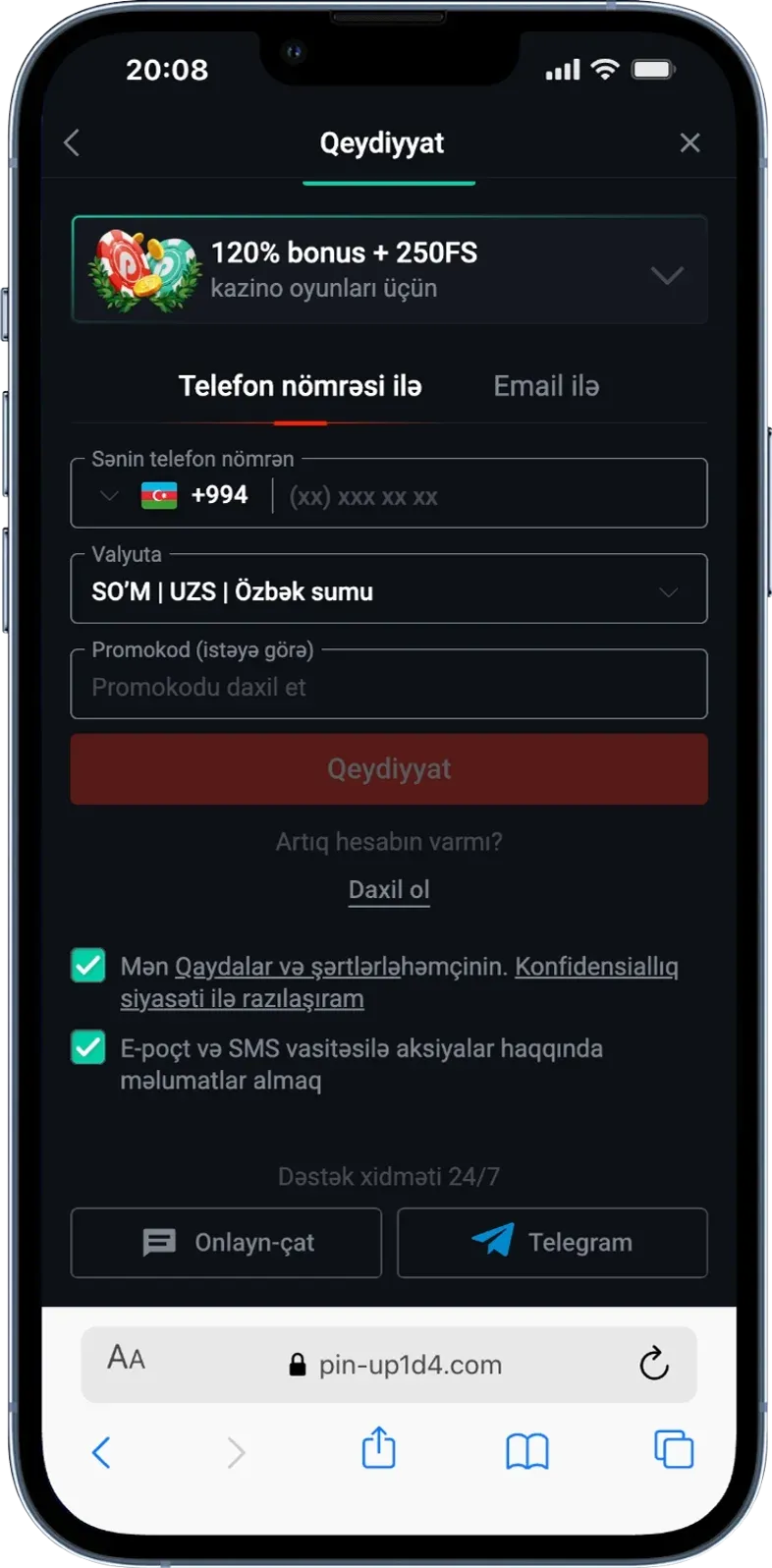The height and width of the screenshot is (1568, 772).
Task: Start an Onlayn-çat support chat
Action: (226, 1243)
